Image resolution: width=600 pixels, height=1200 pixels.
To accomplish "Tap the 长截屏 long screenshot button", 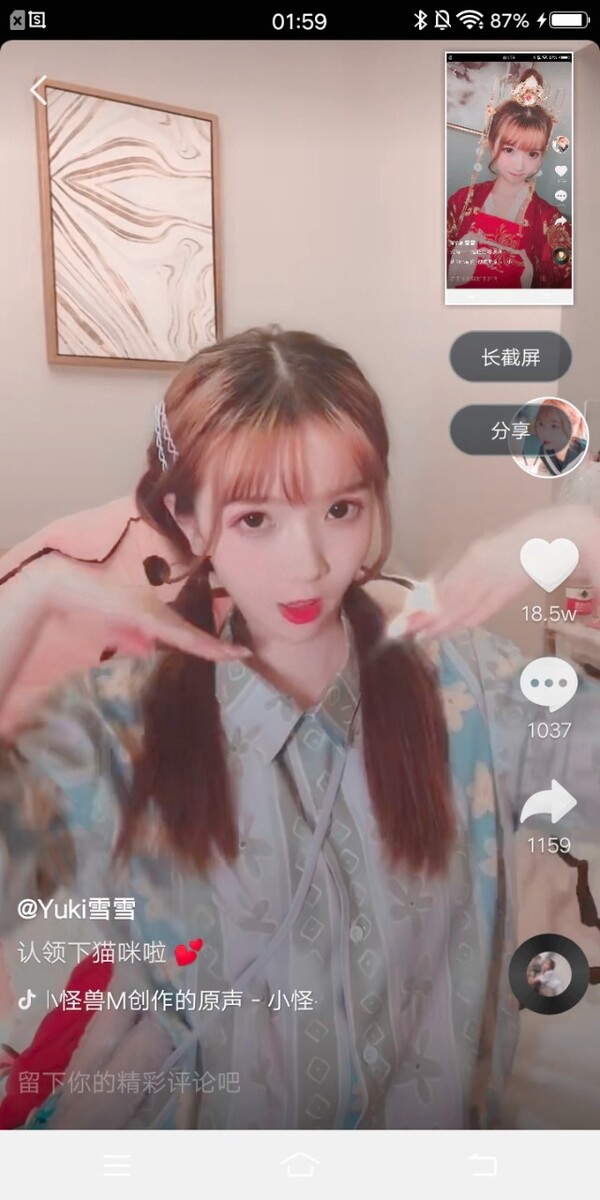I will click(x=509, y=357).
